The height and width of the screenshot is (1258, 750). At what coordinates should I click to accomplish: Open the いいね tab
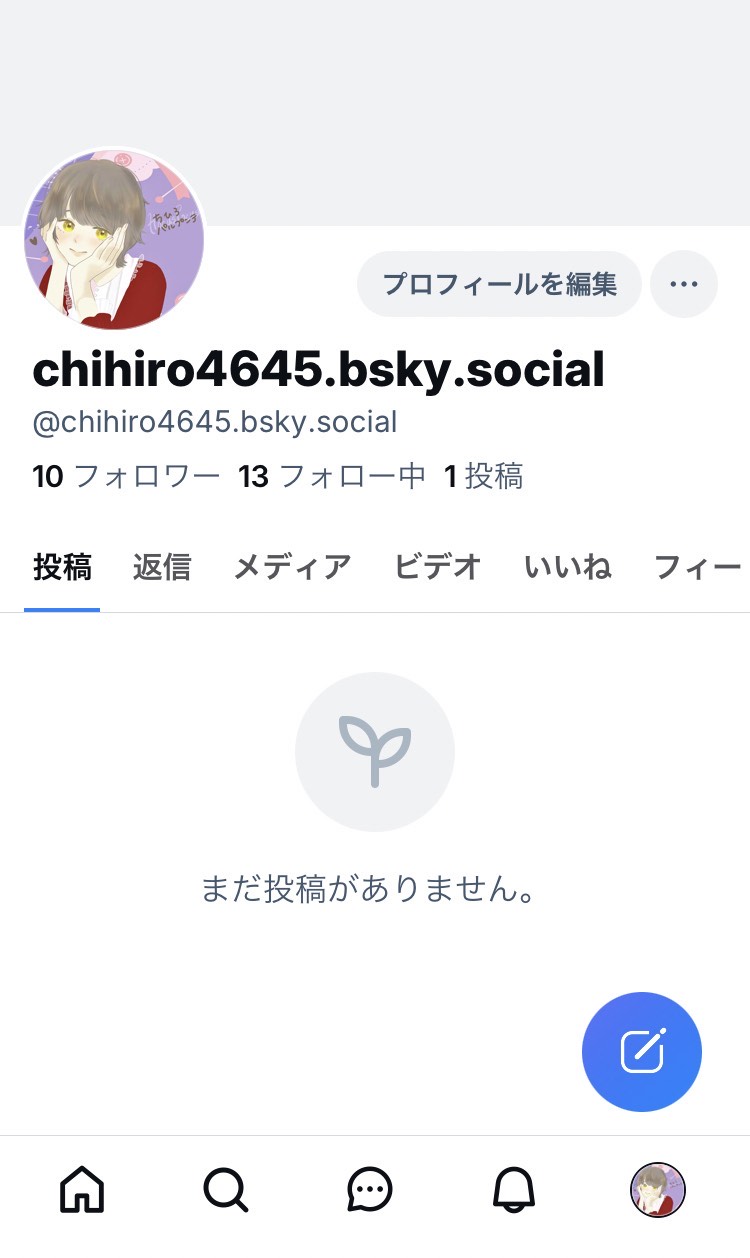[x=567, y=567]
